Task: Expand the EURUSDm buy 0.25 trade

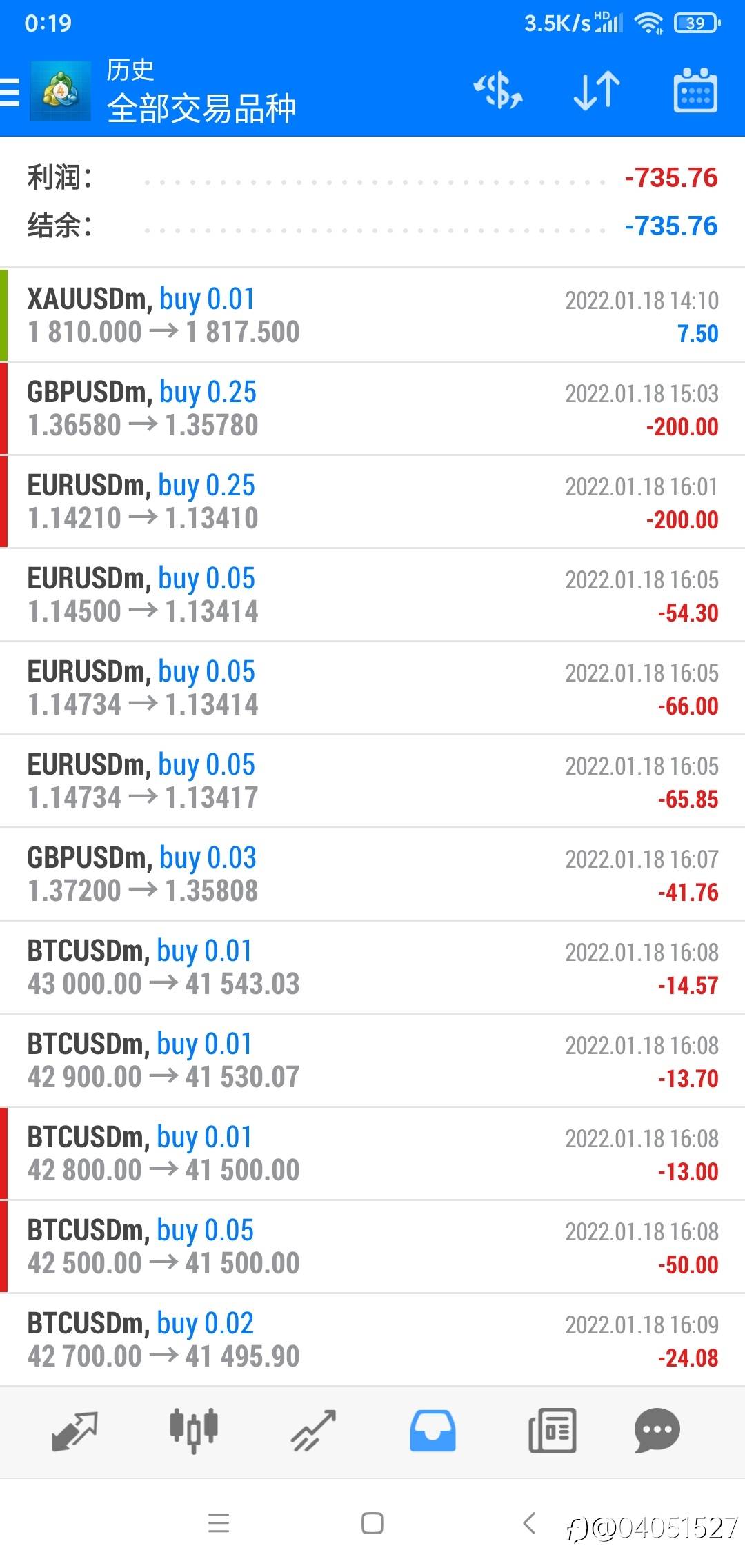Action: (372, 502)
